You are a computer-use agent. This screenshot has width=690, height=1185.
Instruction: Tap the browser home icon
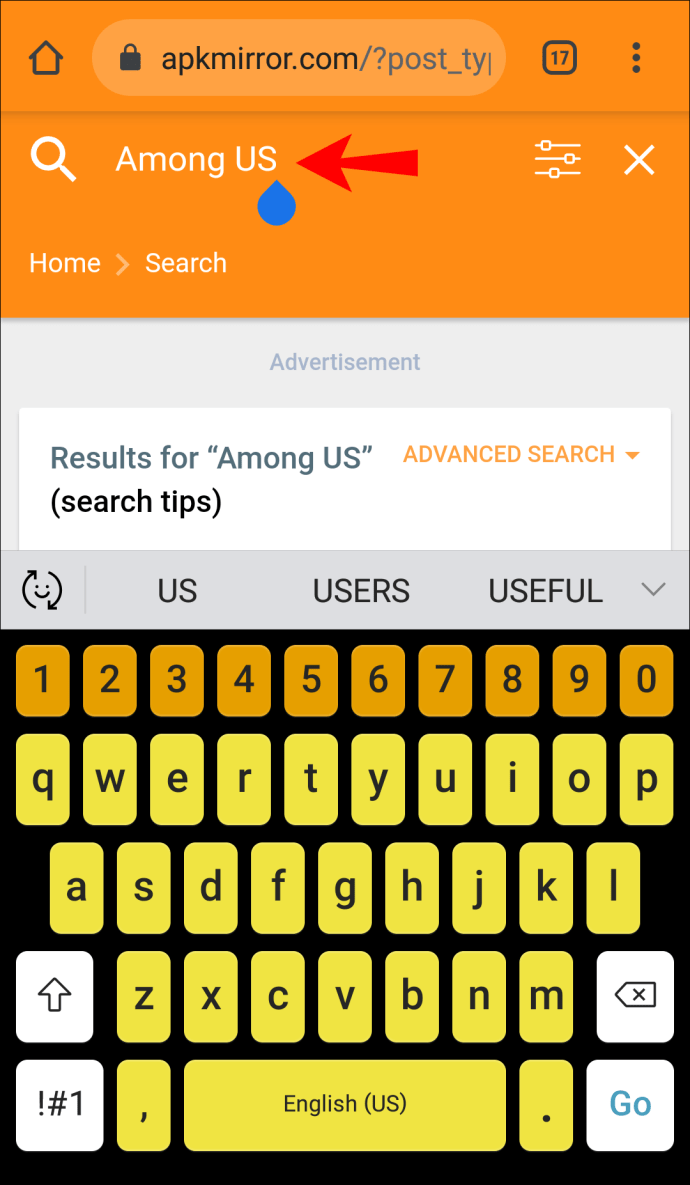pos(46,58)
